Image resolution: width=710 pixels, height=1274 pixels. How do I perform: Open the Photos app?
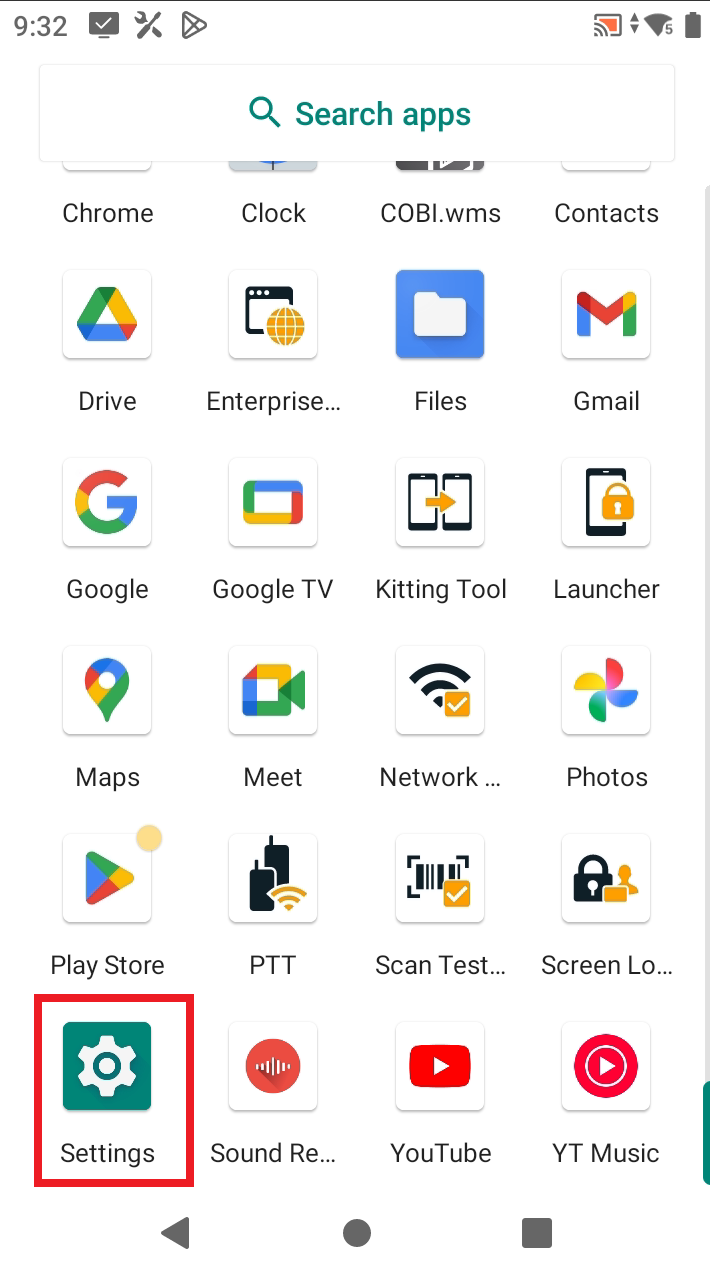[606, 690]
